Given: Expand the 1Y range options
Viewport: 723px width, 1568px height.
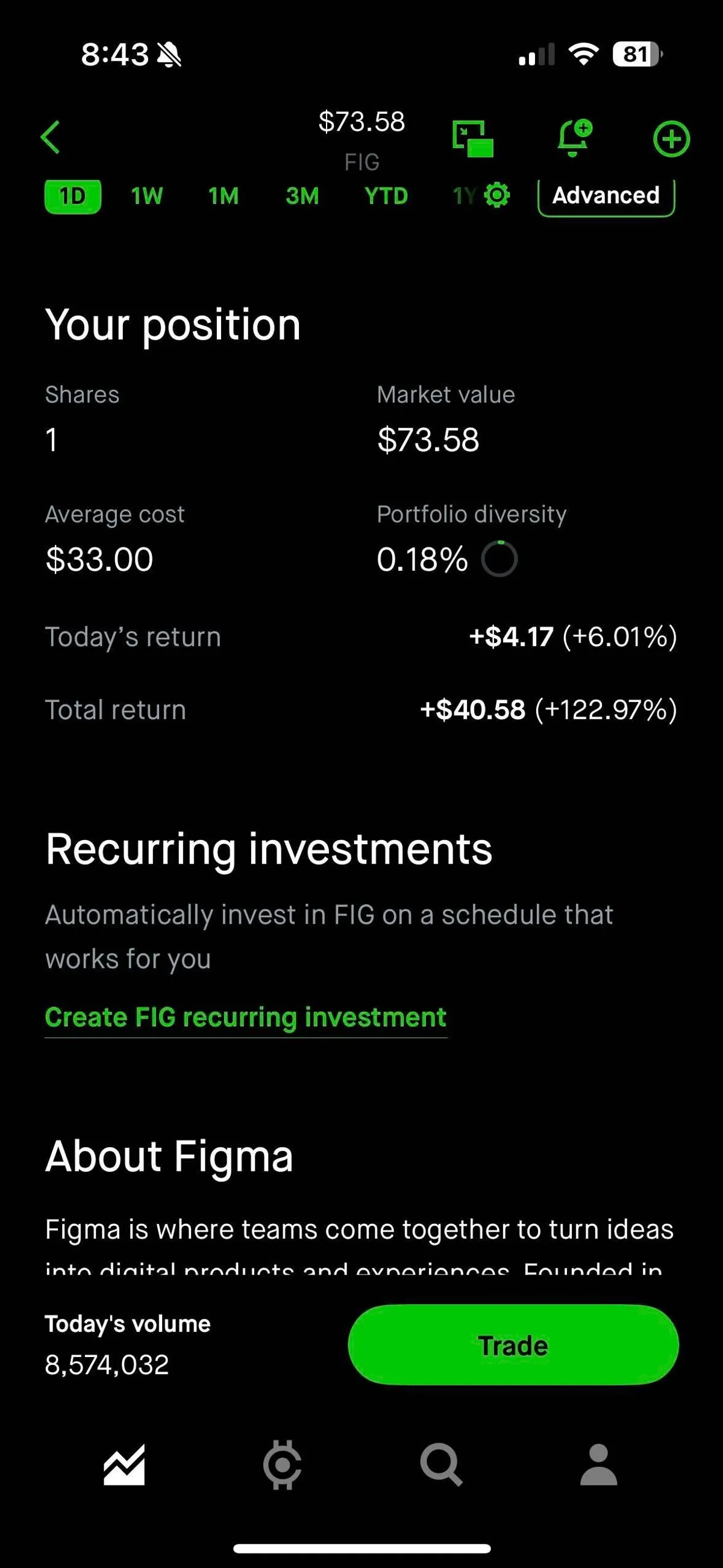Looking at the screenshot, I should click(x=464, y=196).
